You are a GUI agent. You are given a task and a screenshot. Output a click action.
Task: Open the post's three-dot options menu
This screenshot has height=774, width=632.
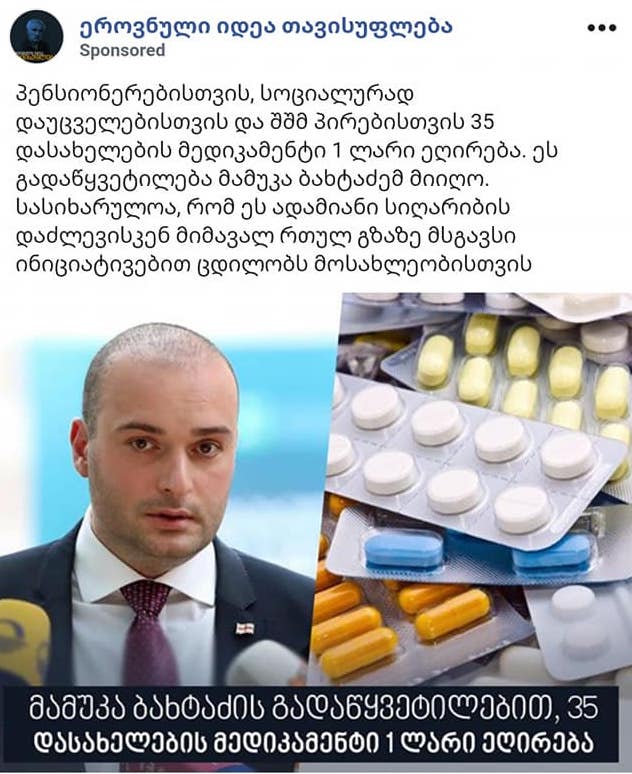coord(601,28)
